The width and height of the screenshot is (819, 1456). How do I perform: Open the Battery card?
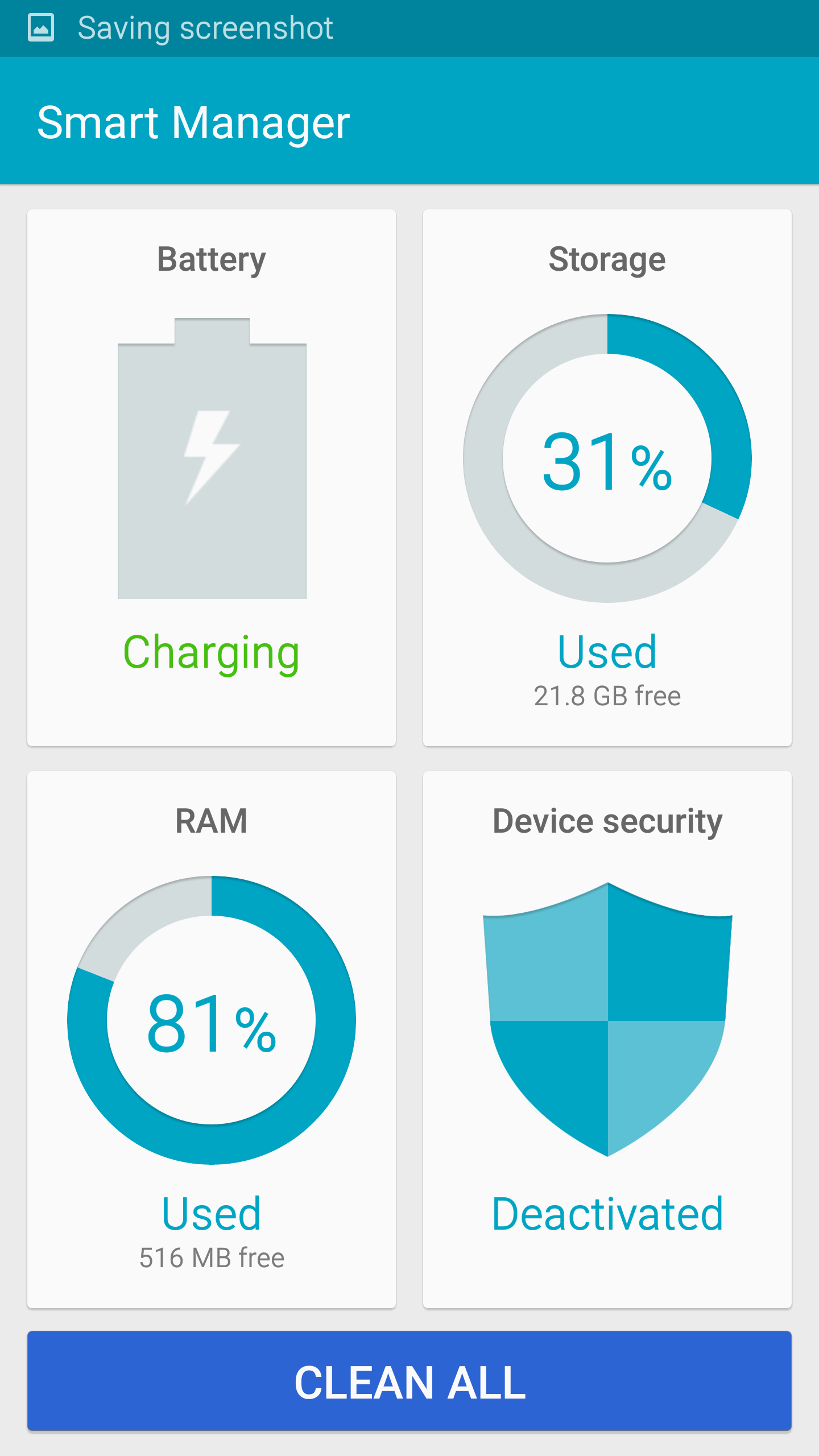point(212,478)
